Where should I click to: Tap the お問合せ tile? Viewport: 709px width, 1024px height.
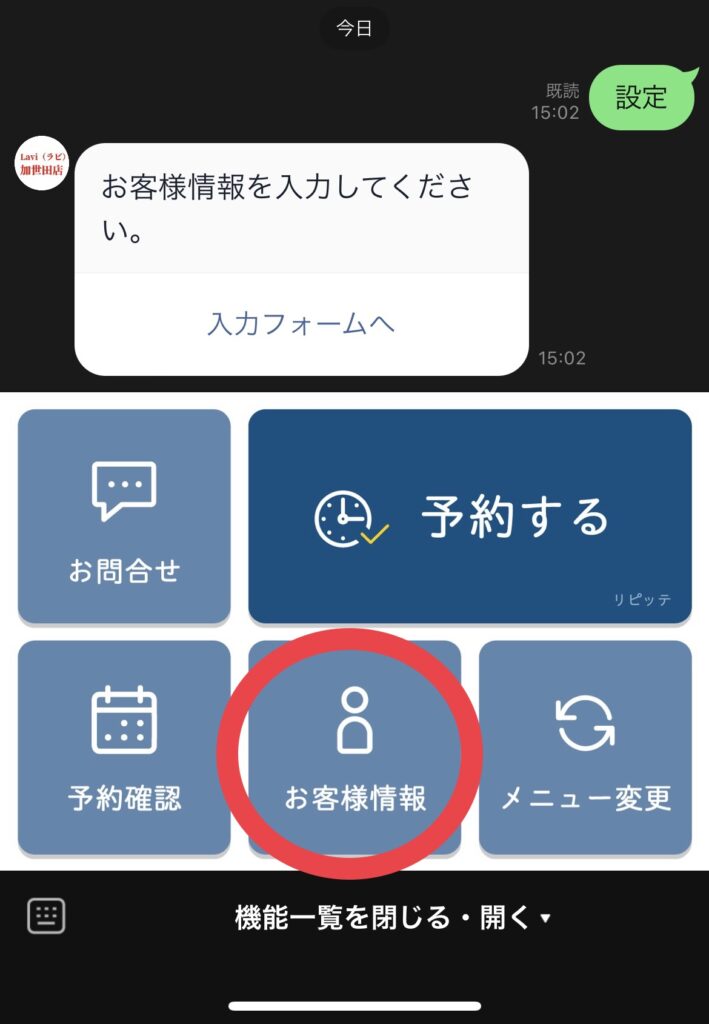click(124, 516)
